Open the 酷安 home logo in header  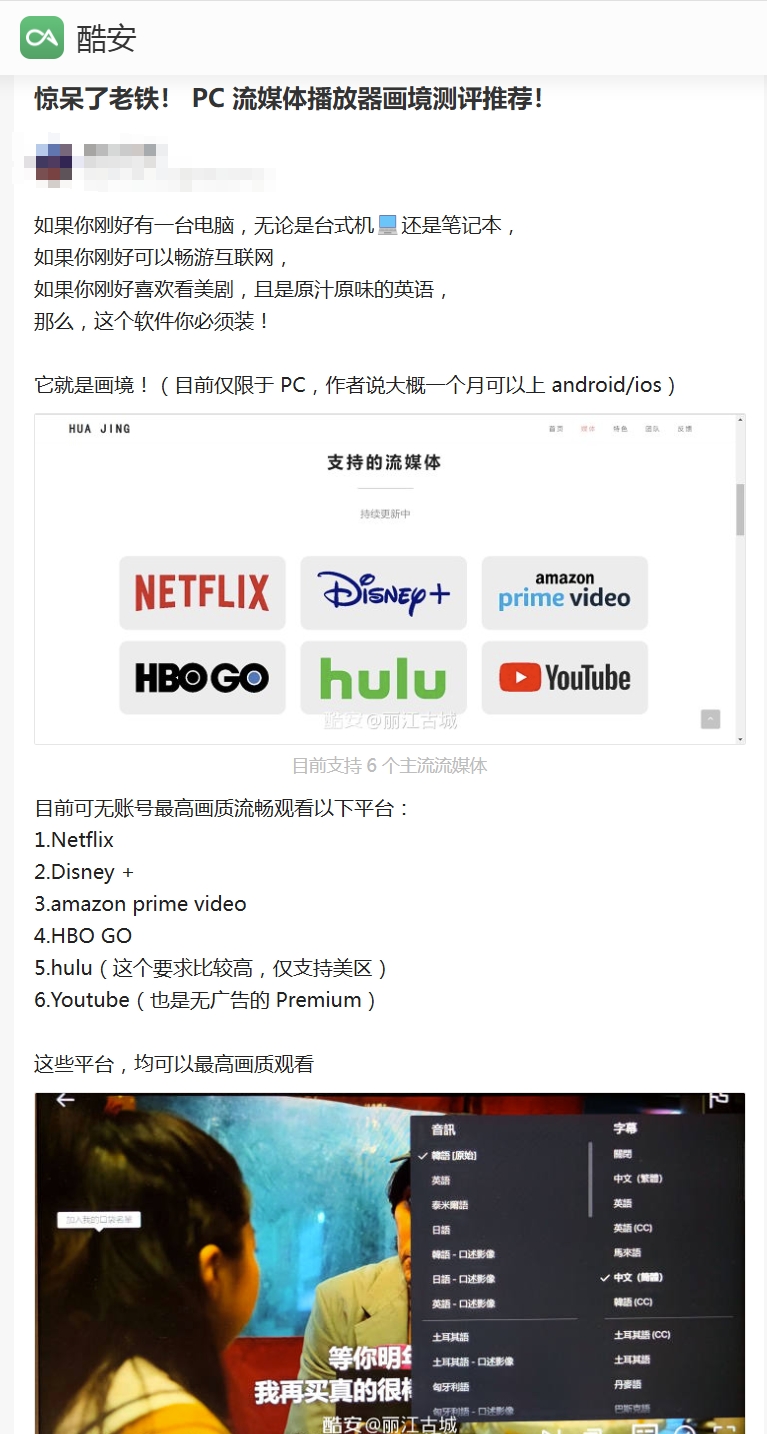(42, 38)
